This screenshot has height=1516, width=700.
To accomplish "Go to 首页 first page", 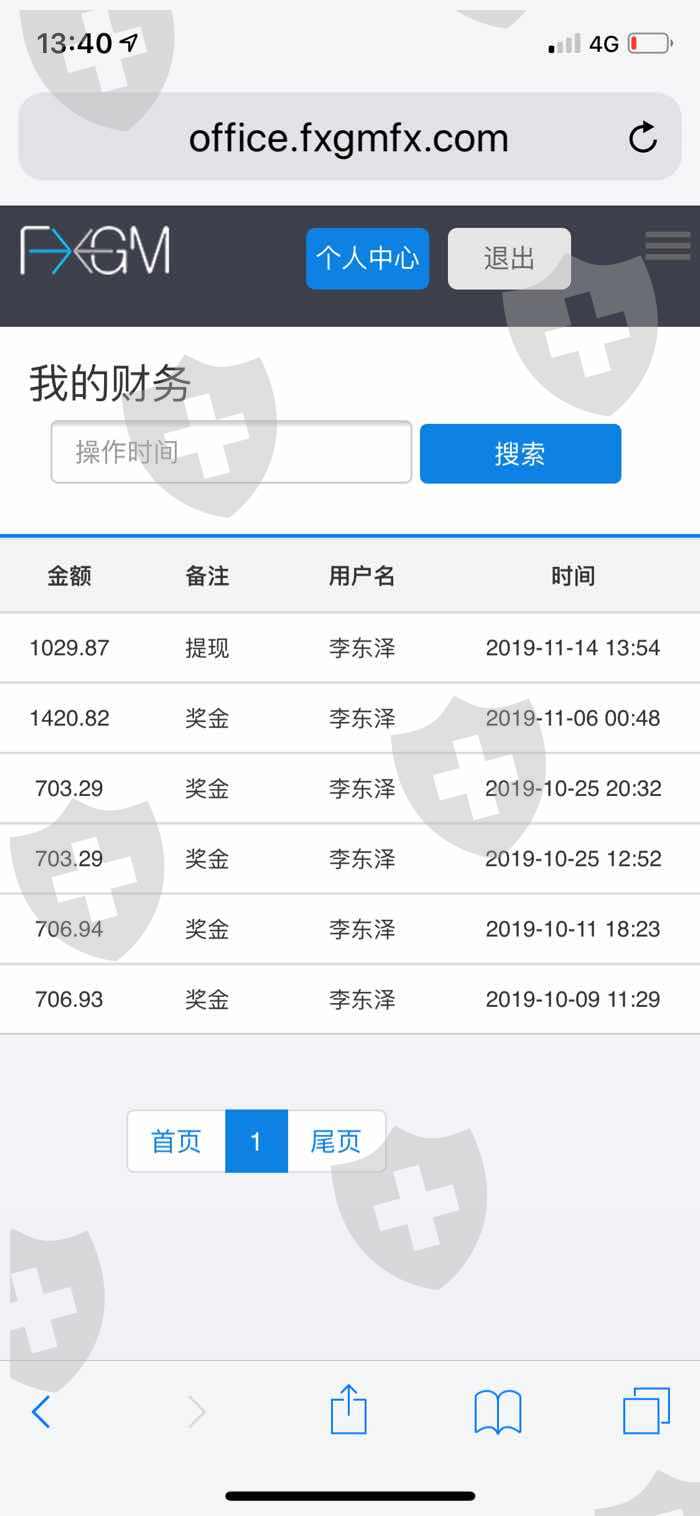I will (177, 1141).
